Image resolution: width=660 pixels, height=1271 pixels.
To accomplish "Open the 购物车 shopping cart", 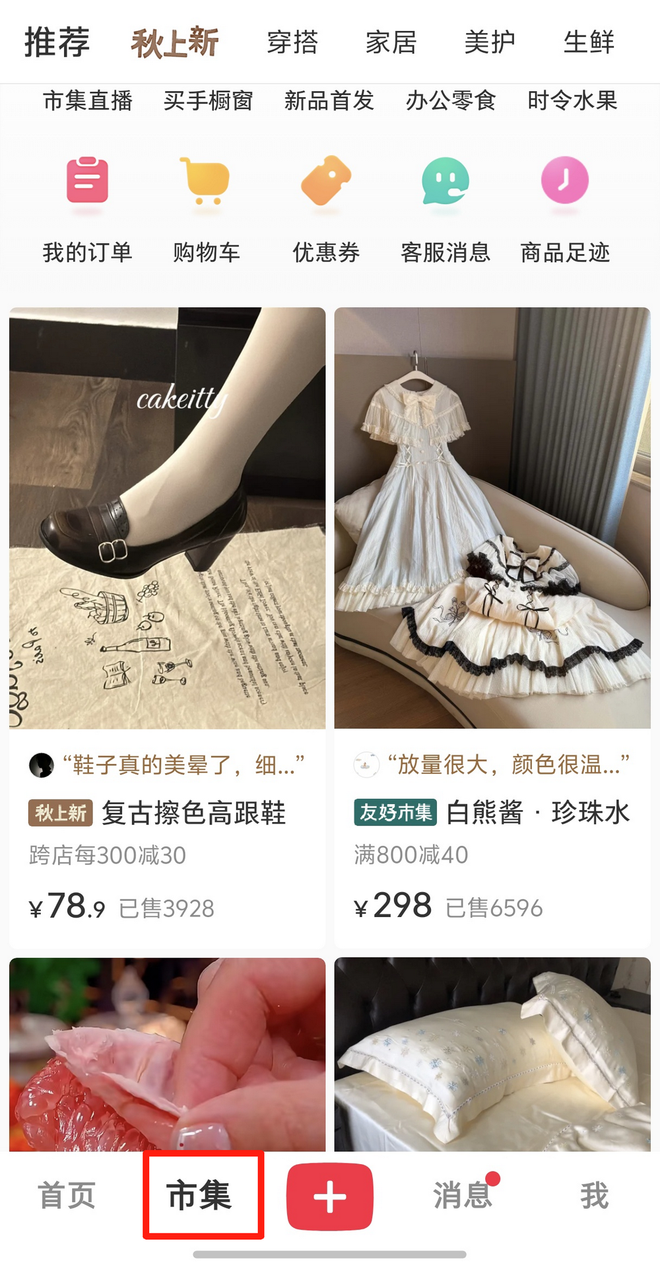I will click(x=206, y=208).
